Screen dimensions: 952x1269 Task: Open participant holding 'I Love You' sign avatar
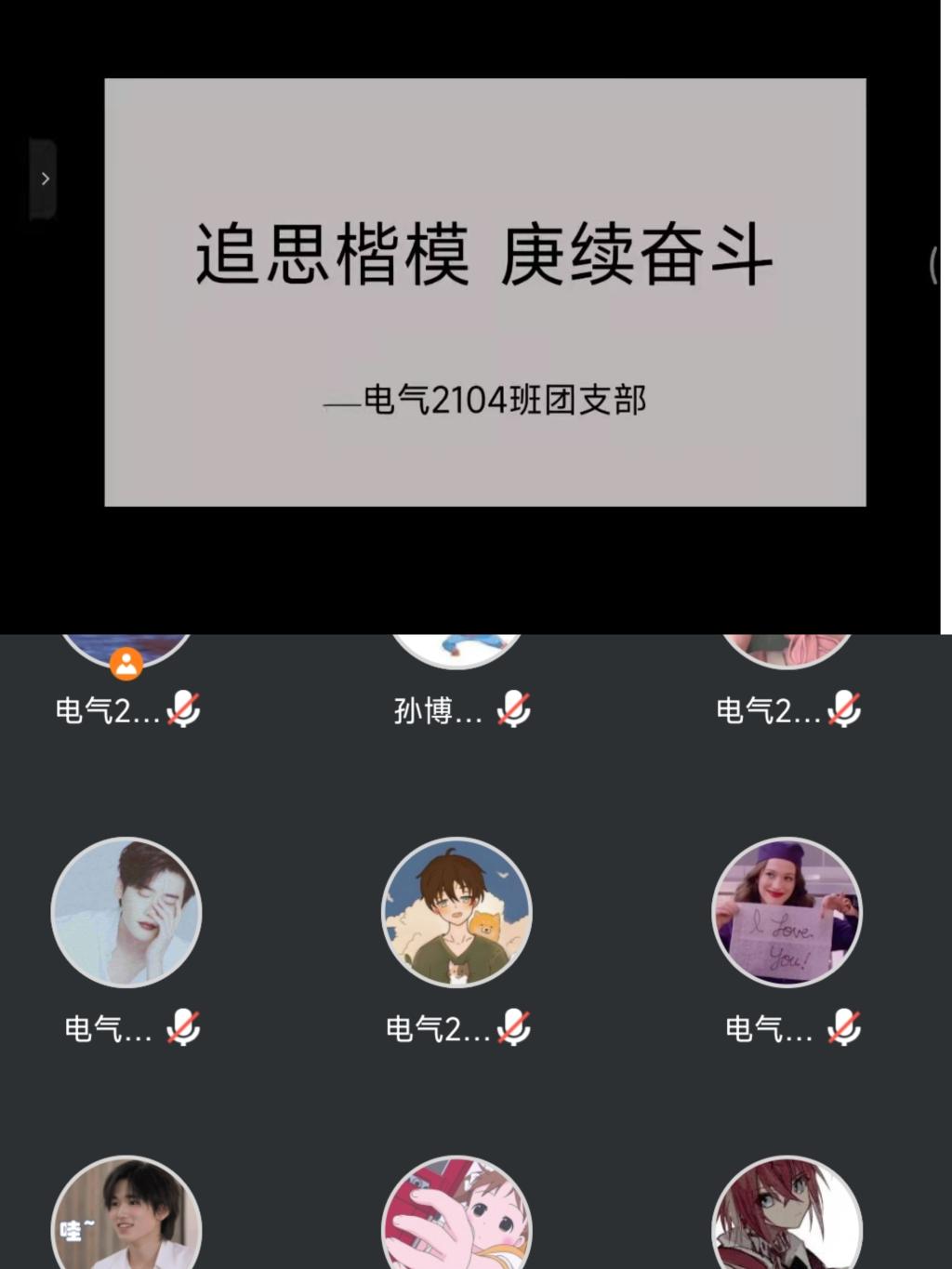(x=787, y=912)
